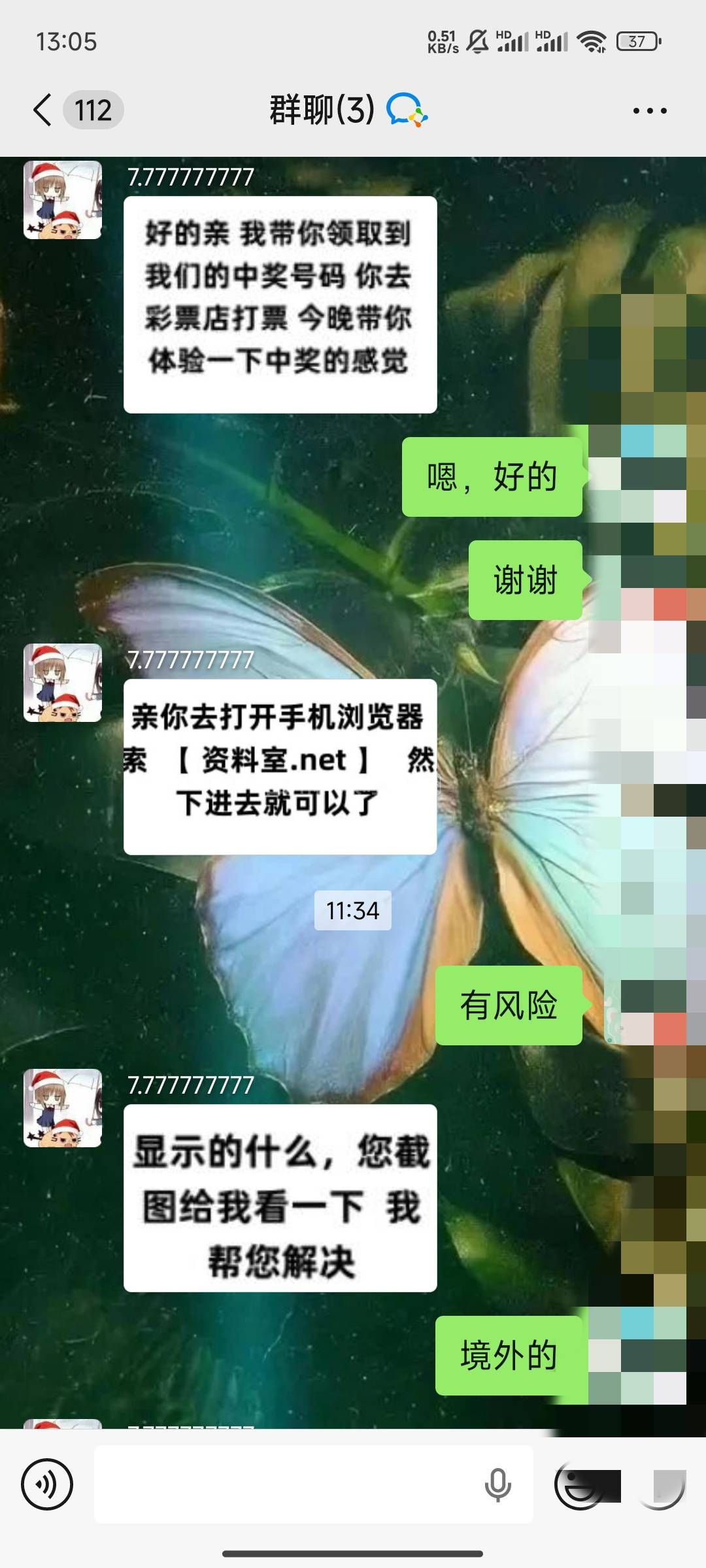This screenshot has height=1568, width=706.
Task: Tap the microphone icon in input field
Action: [497, 1484]
